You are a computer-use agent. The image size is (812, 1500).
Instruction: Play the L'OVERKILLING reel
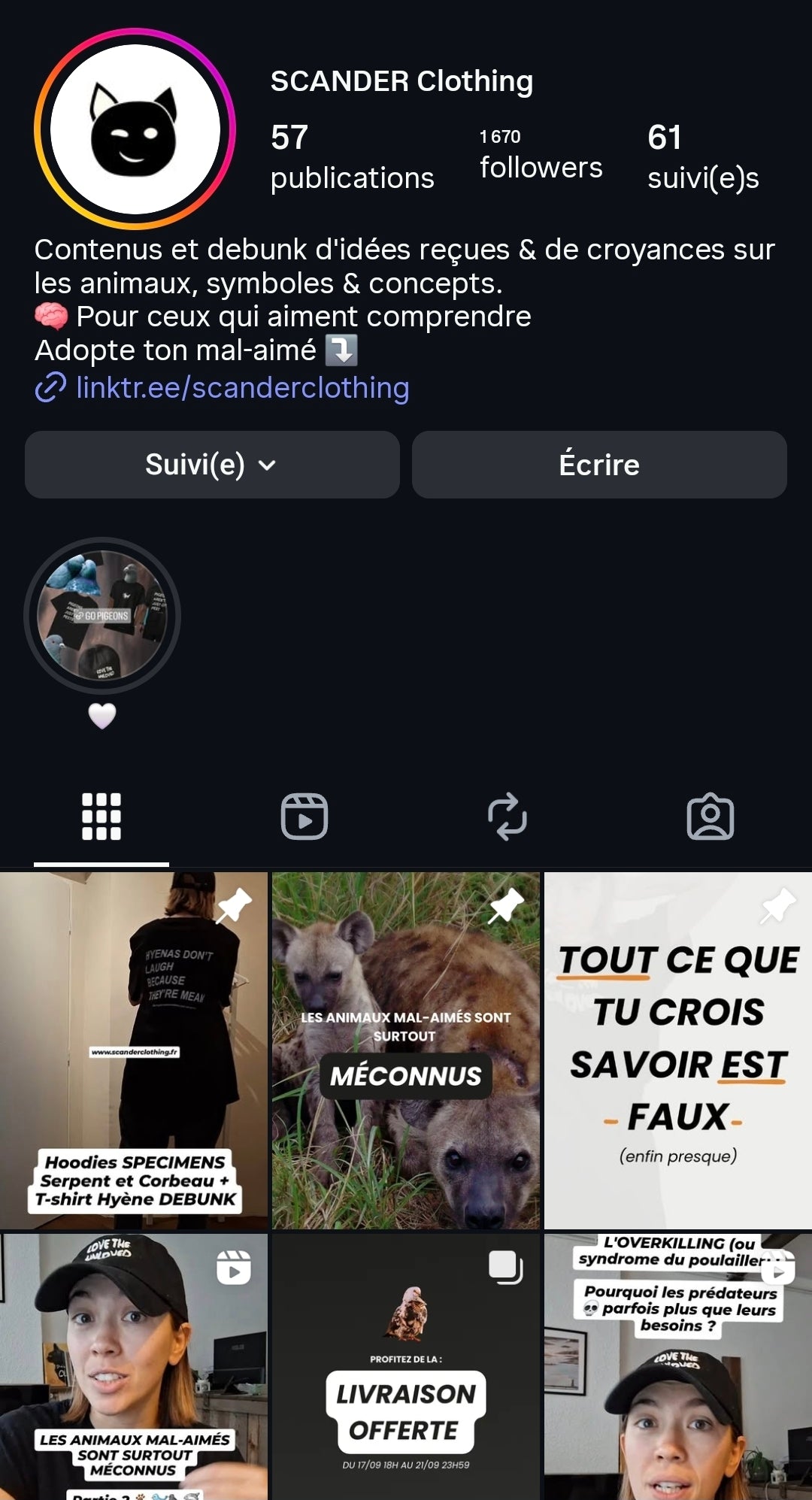678,1365
